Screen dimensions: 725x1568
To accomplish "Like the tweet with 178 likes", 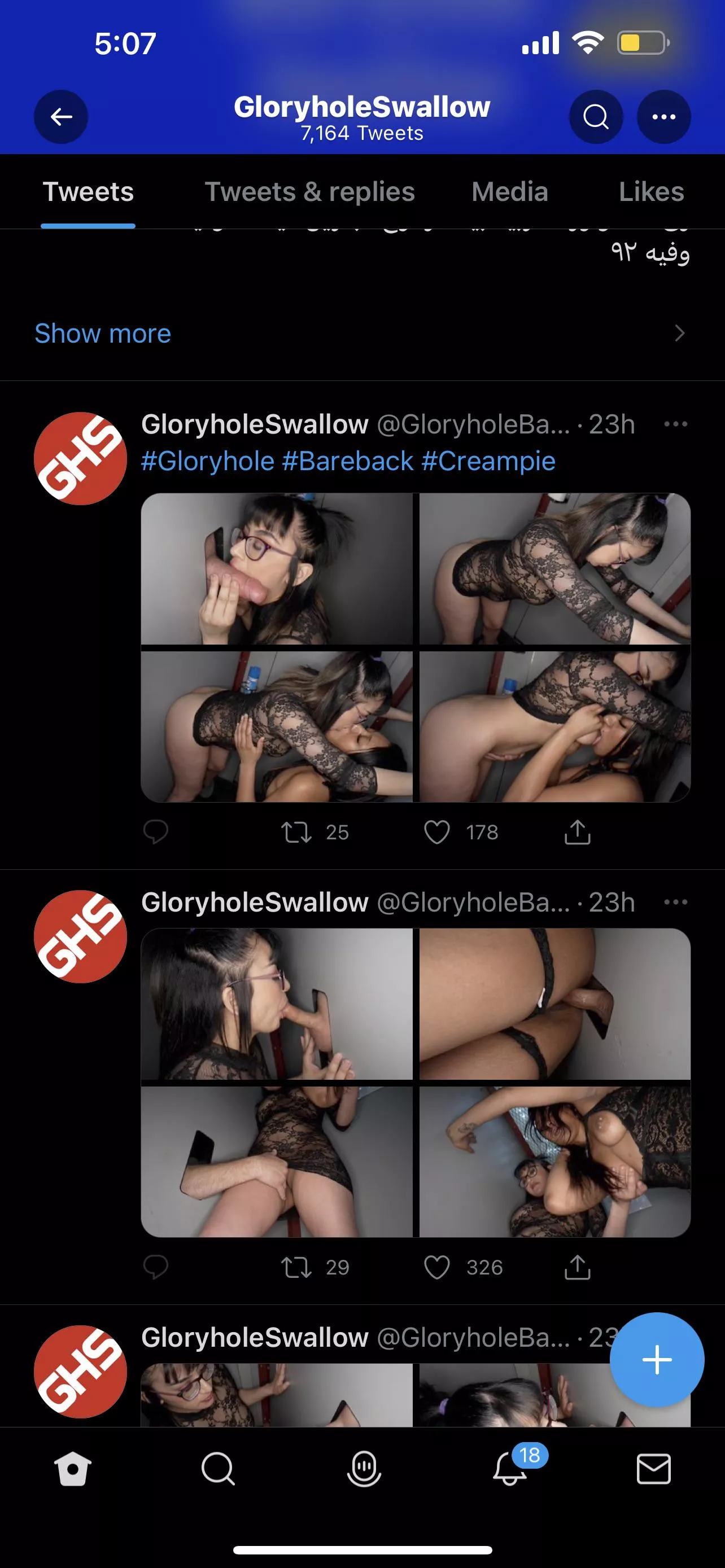I will [x=437, y=832].
